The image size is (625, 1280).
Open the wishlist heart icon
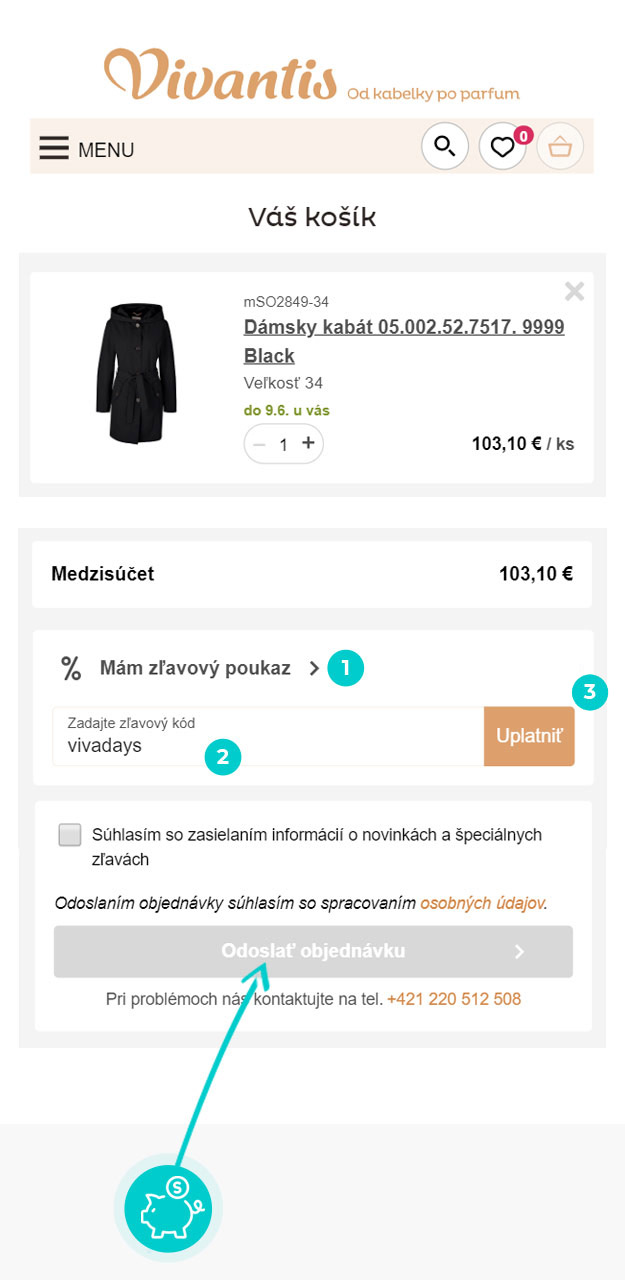point(503,147)
